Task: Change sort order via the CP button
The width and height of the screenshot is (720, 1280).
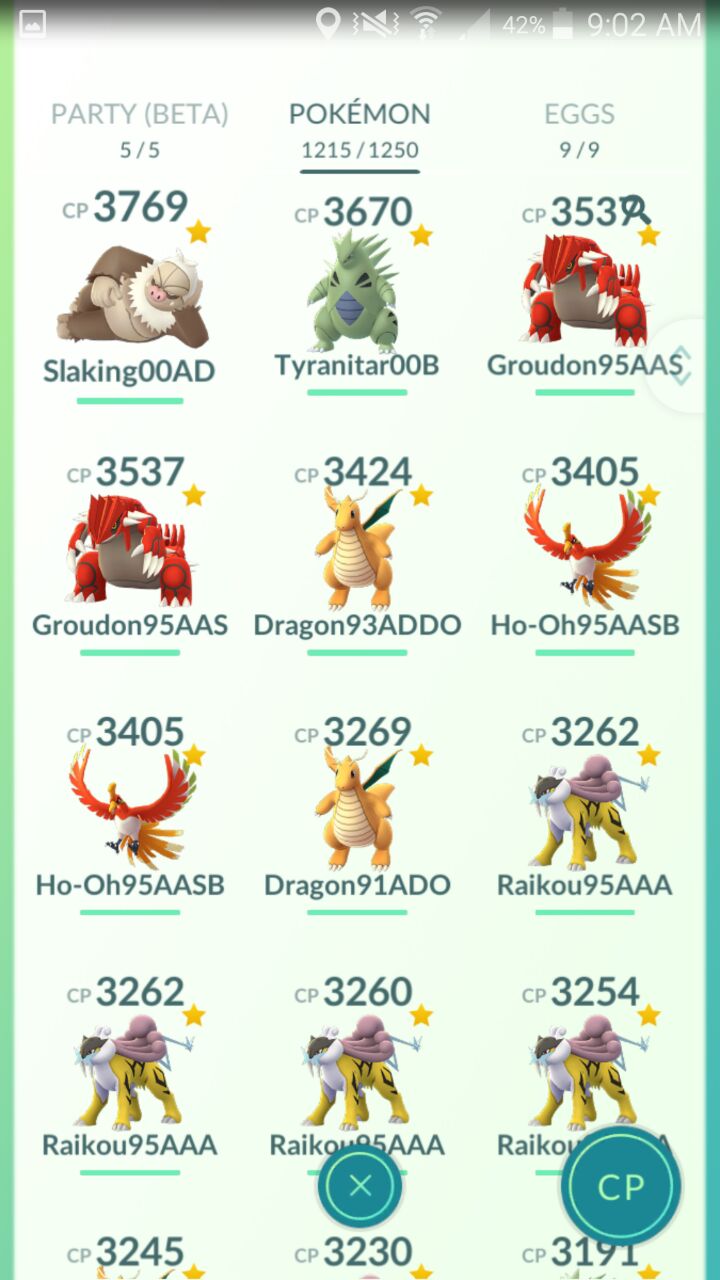Action: pos(620,1186)
